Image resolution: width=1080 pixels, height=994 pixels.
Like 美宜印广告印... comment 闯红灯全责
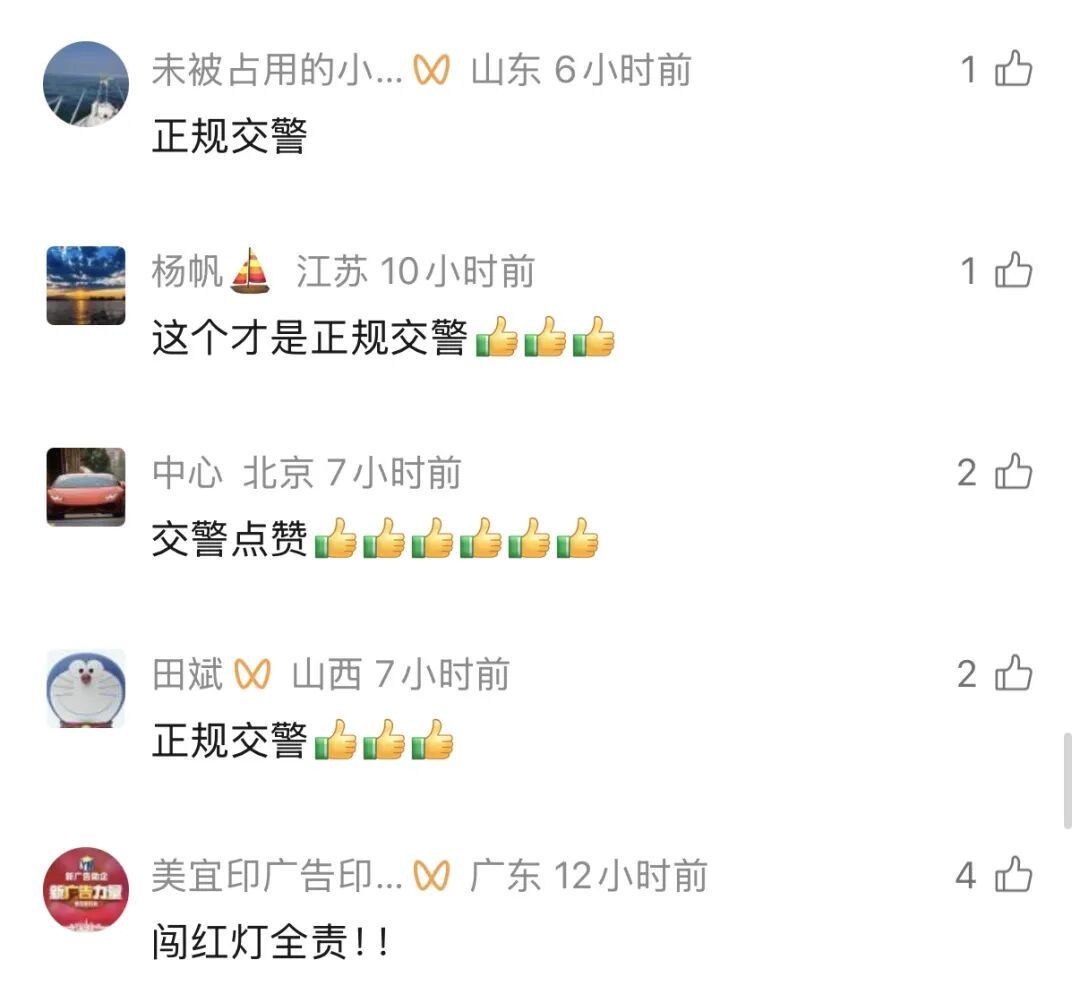point(1013,875)
